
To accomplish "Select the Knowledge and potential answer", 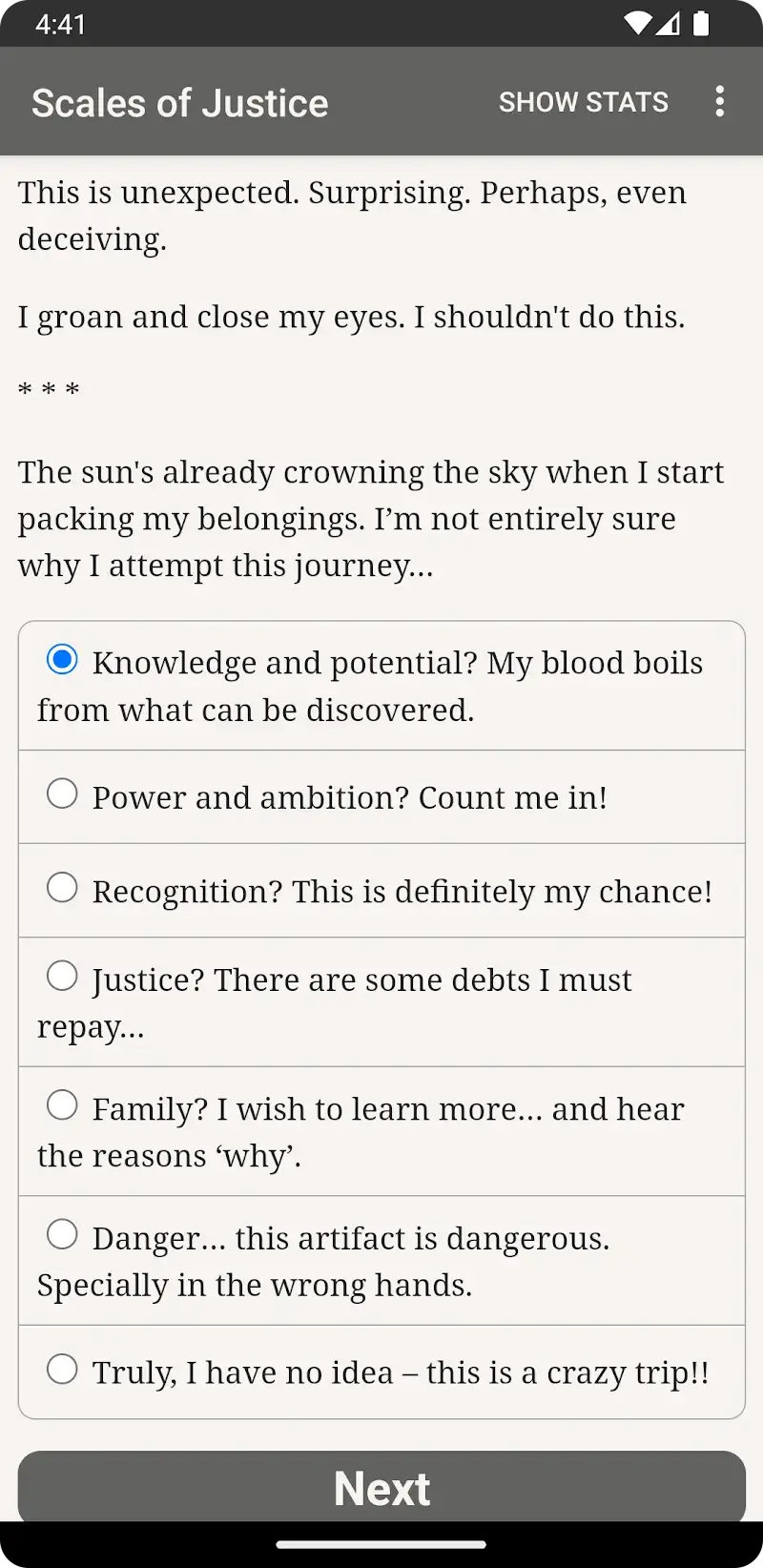I will coord(381,685).
